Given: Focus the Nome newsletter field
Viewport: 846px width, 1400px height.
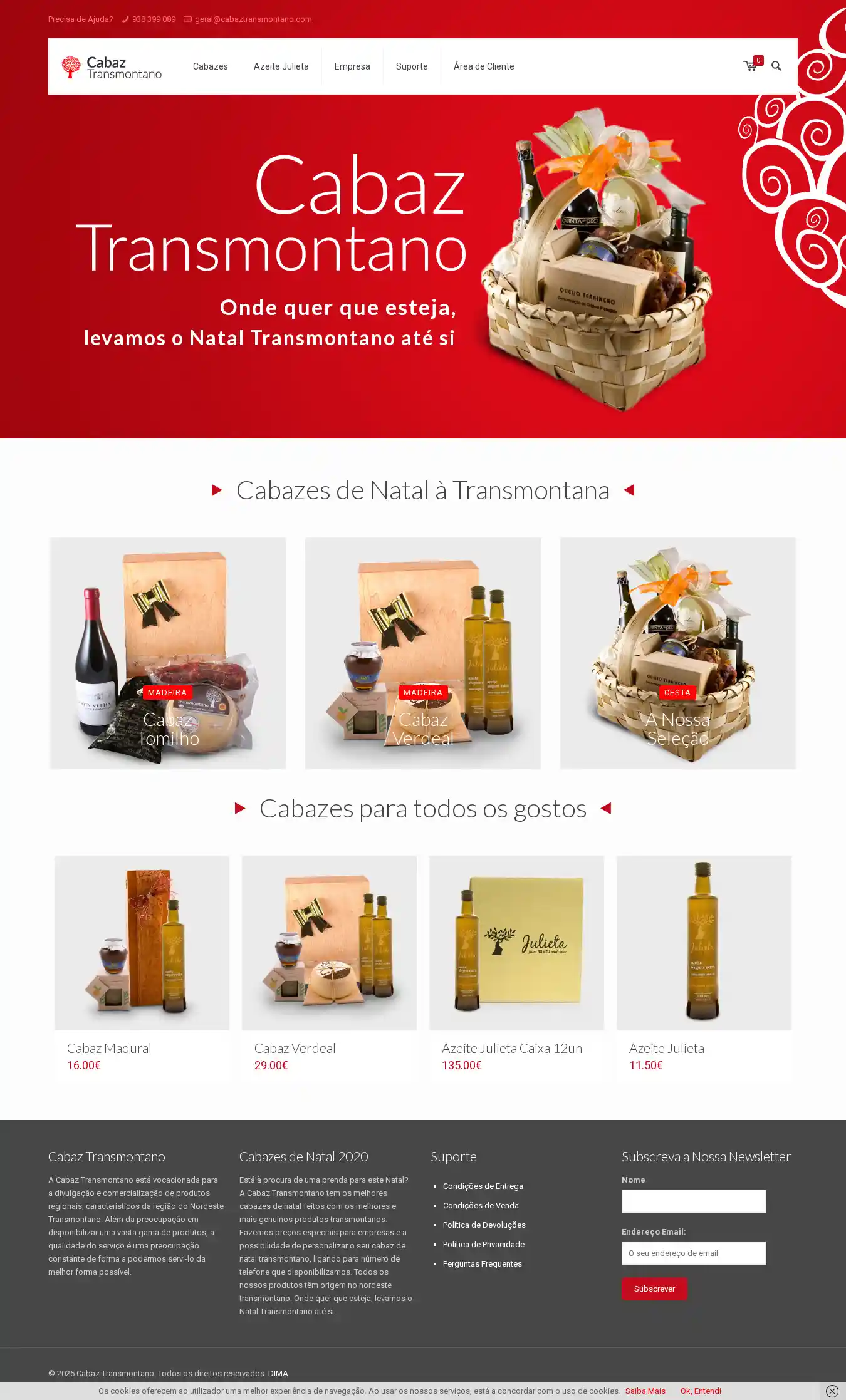Looking at the screenshot, I should (693, 1201).
